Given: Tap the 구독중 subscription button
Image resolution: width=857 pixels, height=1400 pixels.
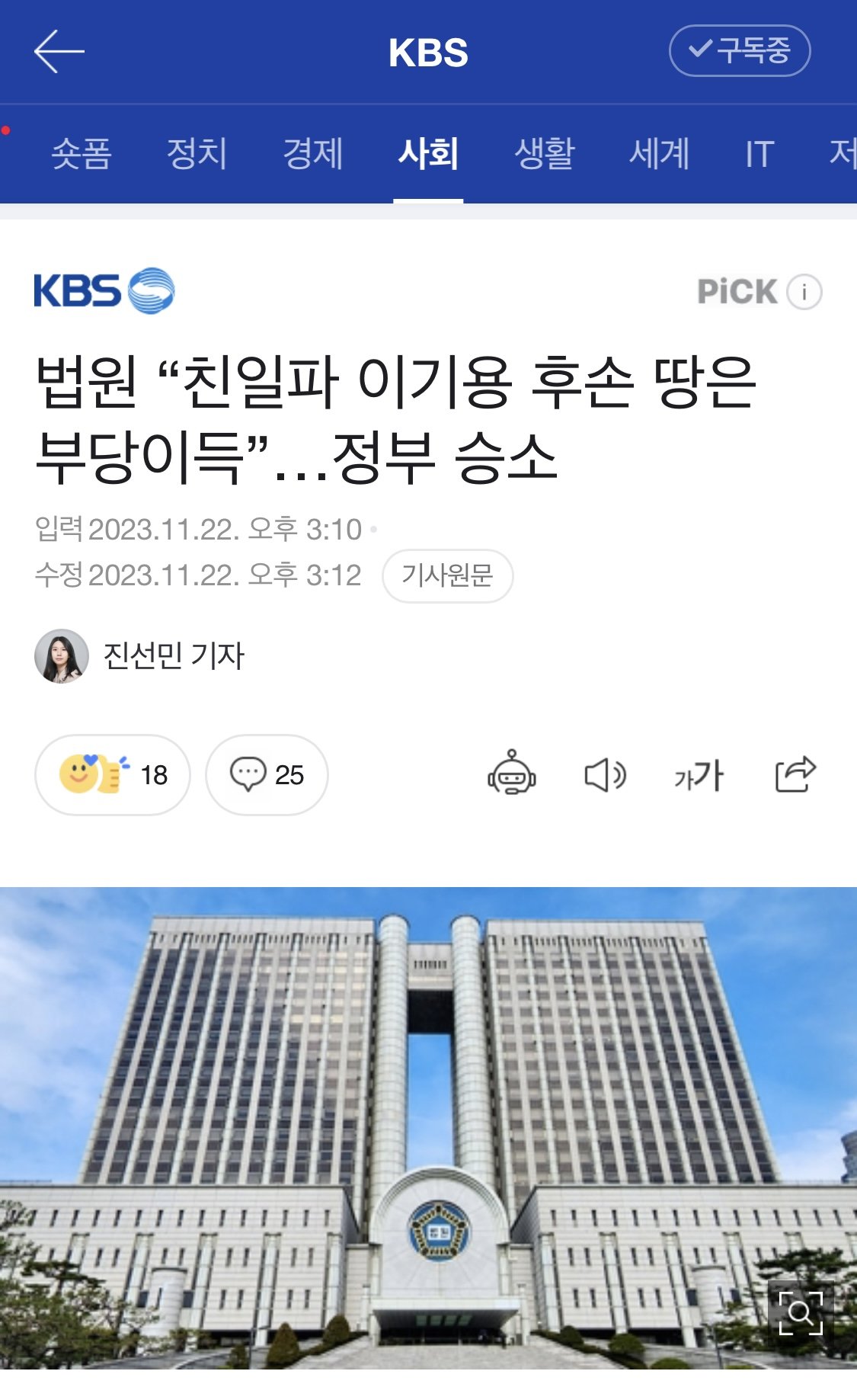Looking at the screenshot, I should [739, 51].
